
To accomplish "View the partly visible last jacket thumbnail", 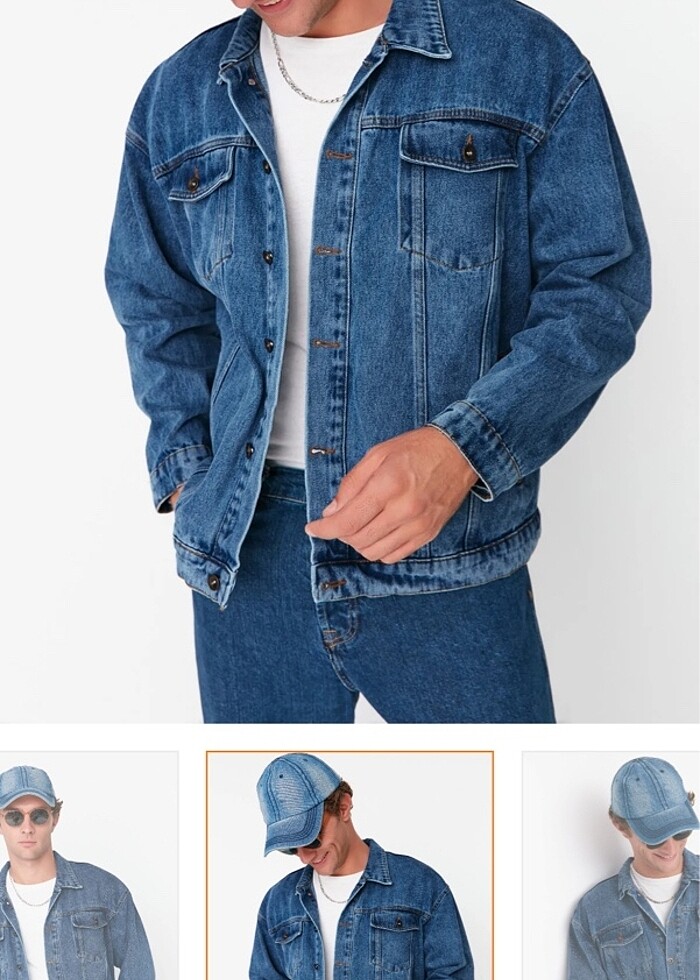I will 612,866.
